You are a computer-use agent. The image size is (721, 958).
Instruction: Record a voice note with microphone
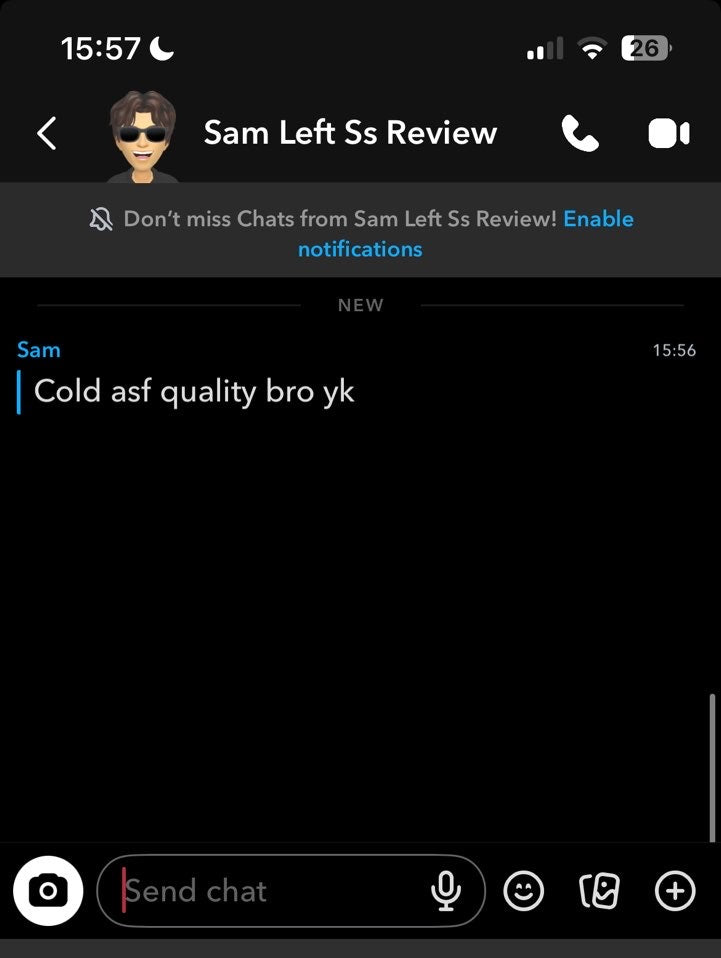(x=445, y=890)
